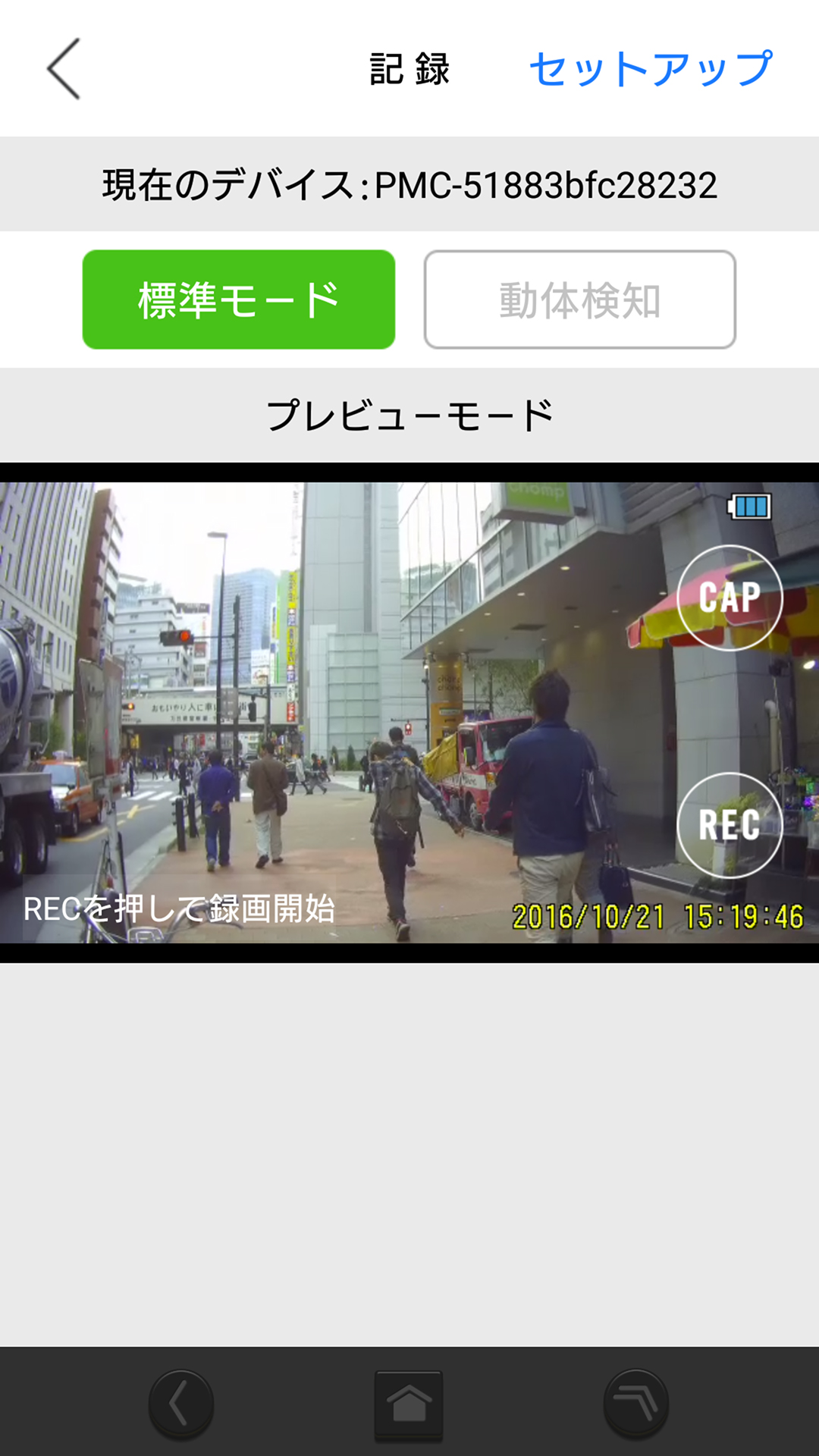Tap the system back button
The height and width of the screenshot is (1456, 819).
pyautogui.click(x=180, y=1404)
